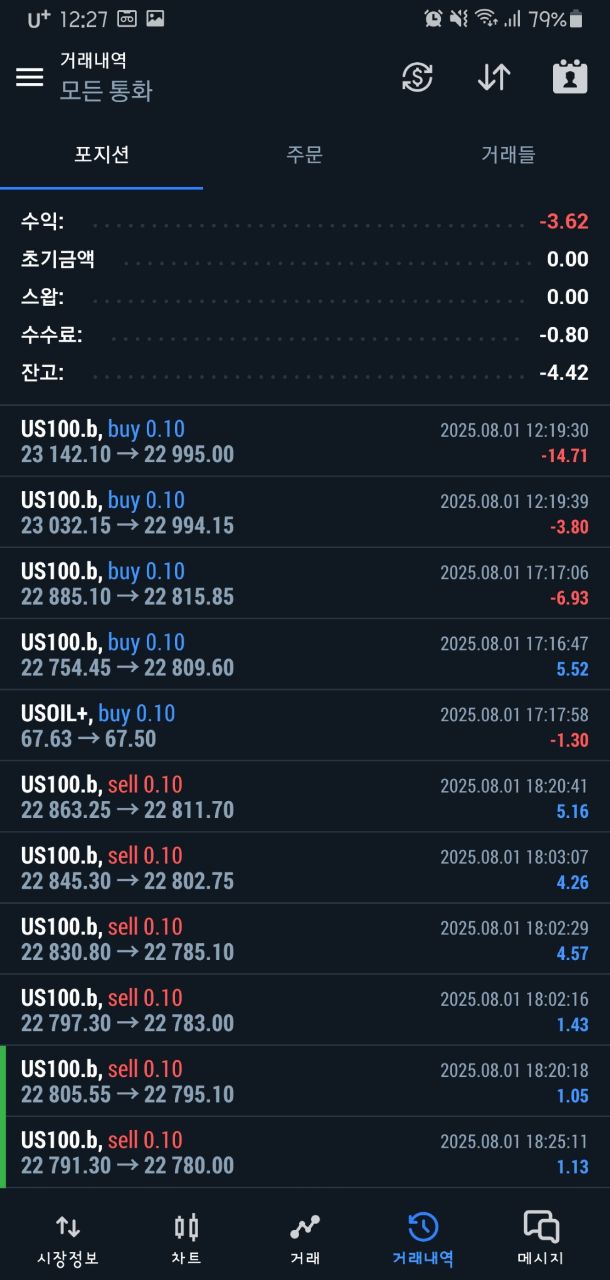The image size is (610, 1280).
Task: View the US100.b buy position with 5.52 profit
Action: 305,654
